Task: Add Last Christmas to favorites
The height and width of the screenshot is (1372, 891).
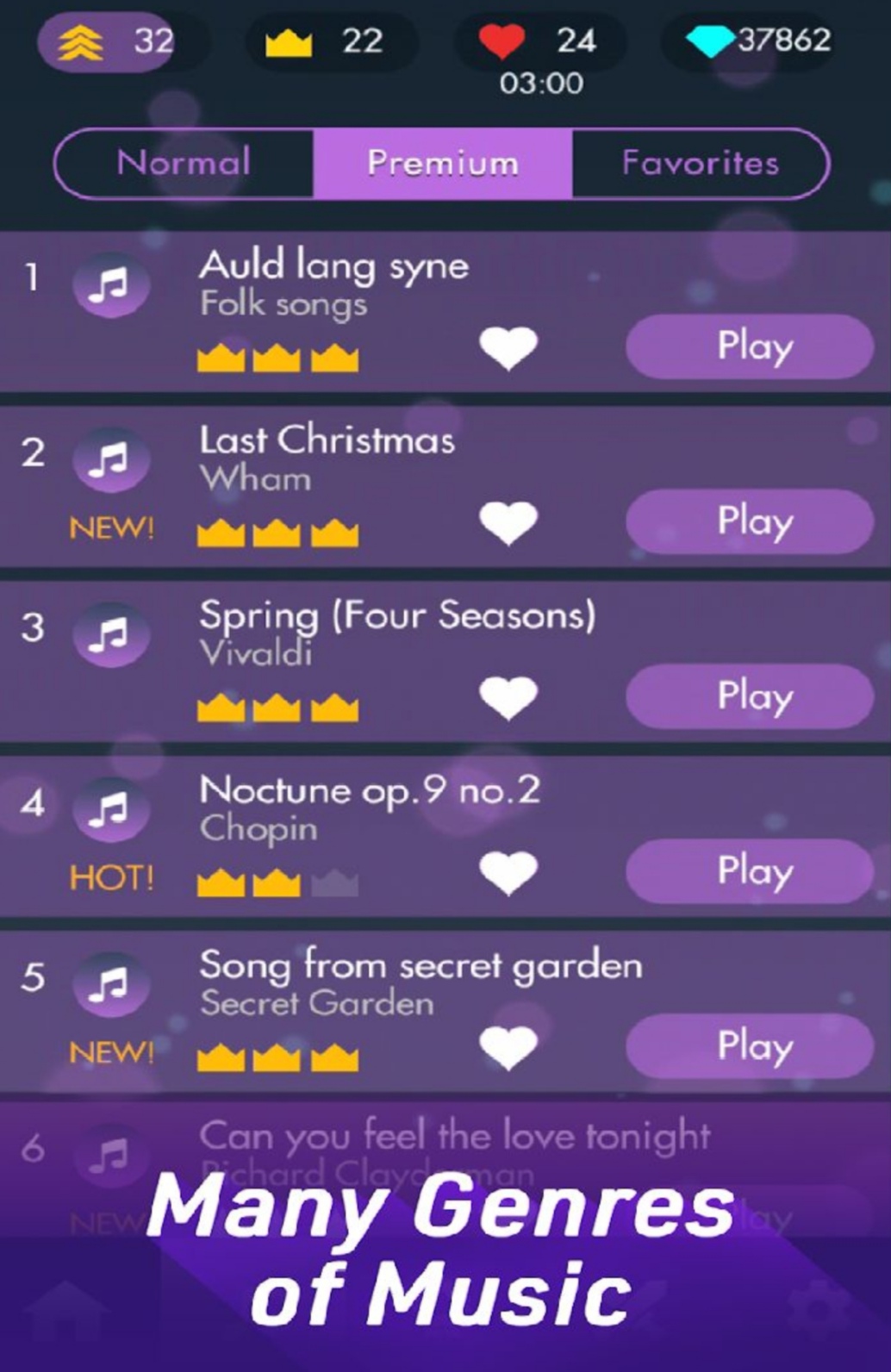Action: coord(508,523)
